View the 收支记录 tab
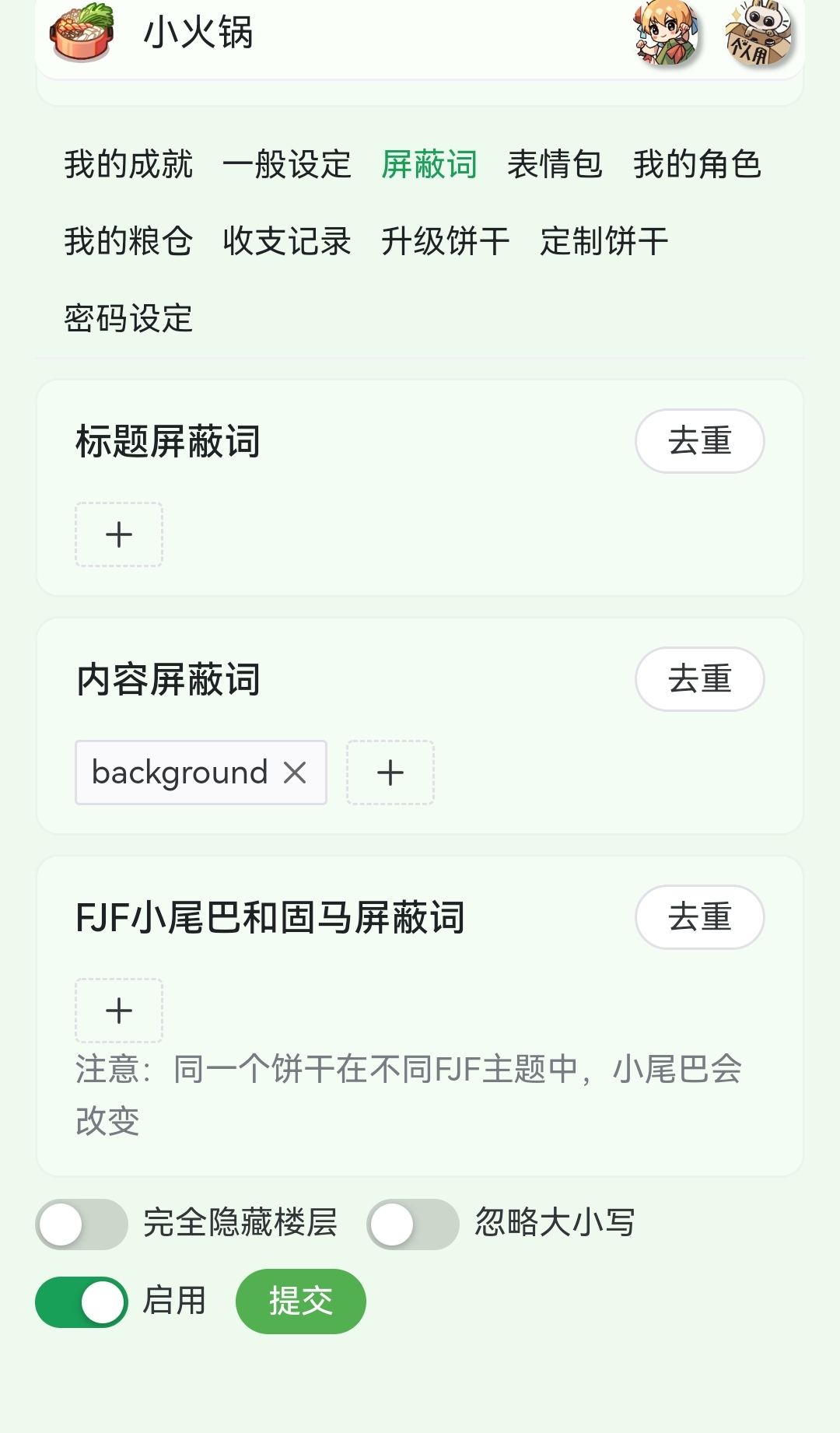 (287, 241)
